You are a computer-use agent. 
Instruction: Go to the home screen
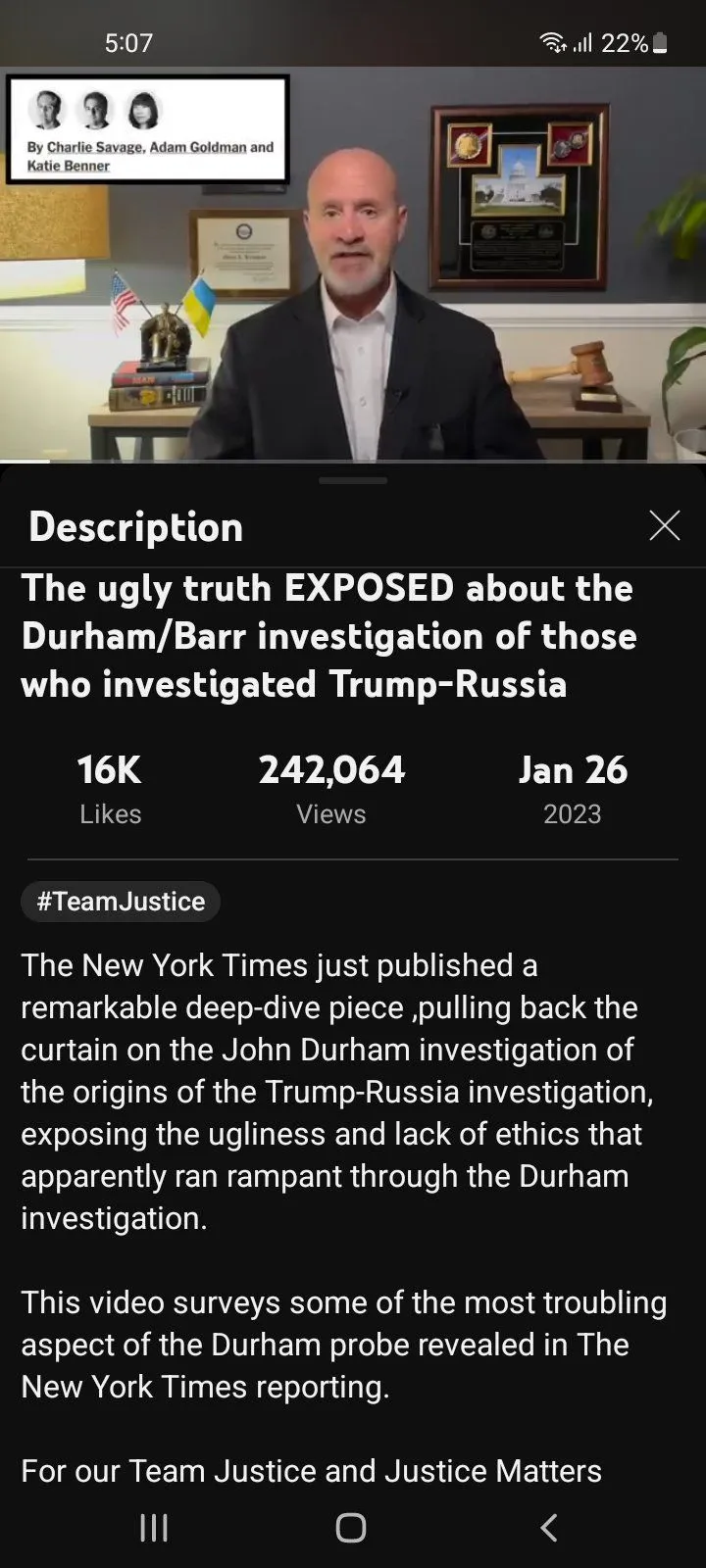(351, 1527)
